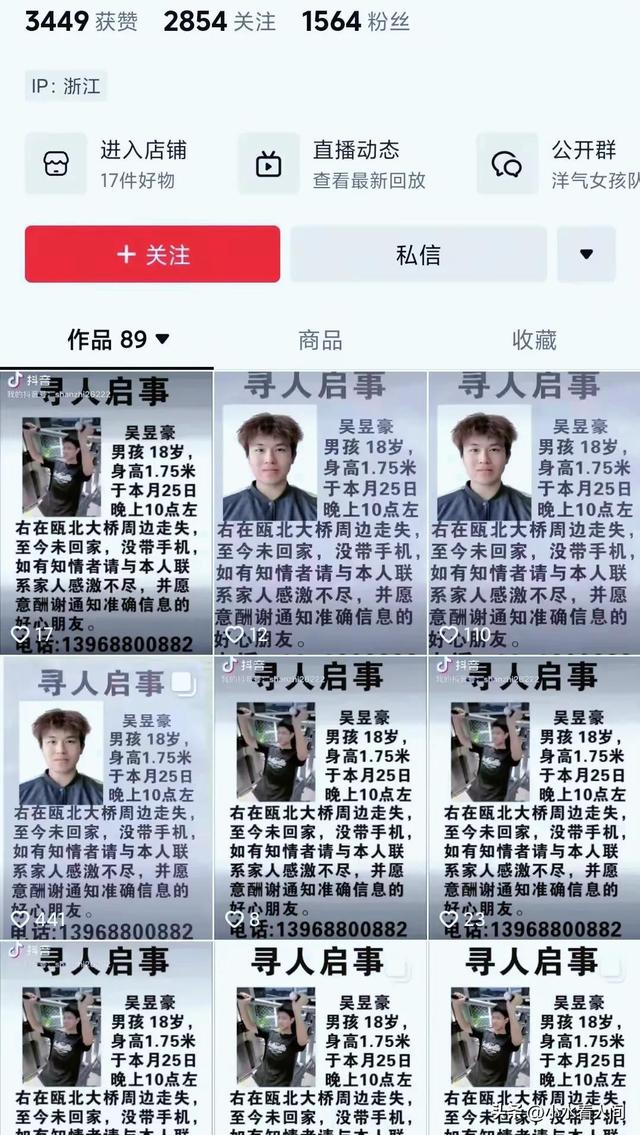Open 直播动态 to view latest replay
The image size is (640, 1135).
tap(333, 164)
